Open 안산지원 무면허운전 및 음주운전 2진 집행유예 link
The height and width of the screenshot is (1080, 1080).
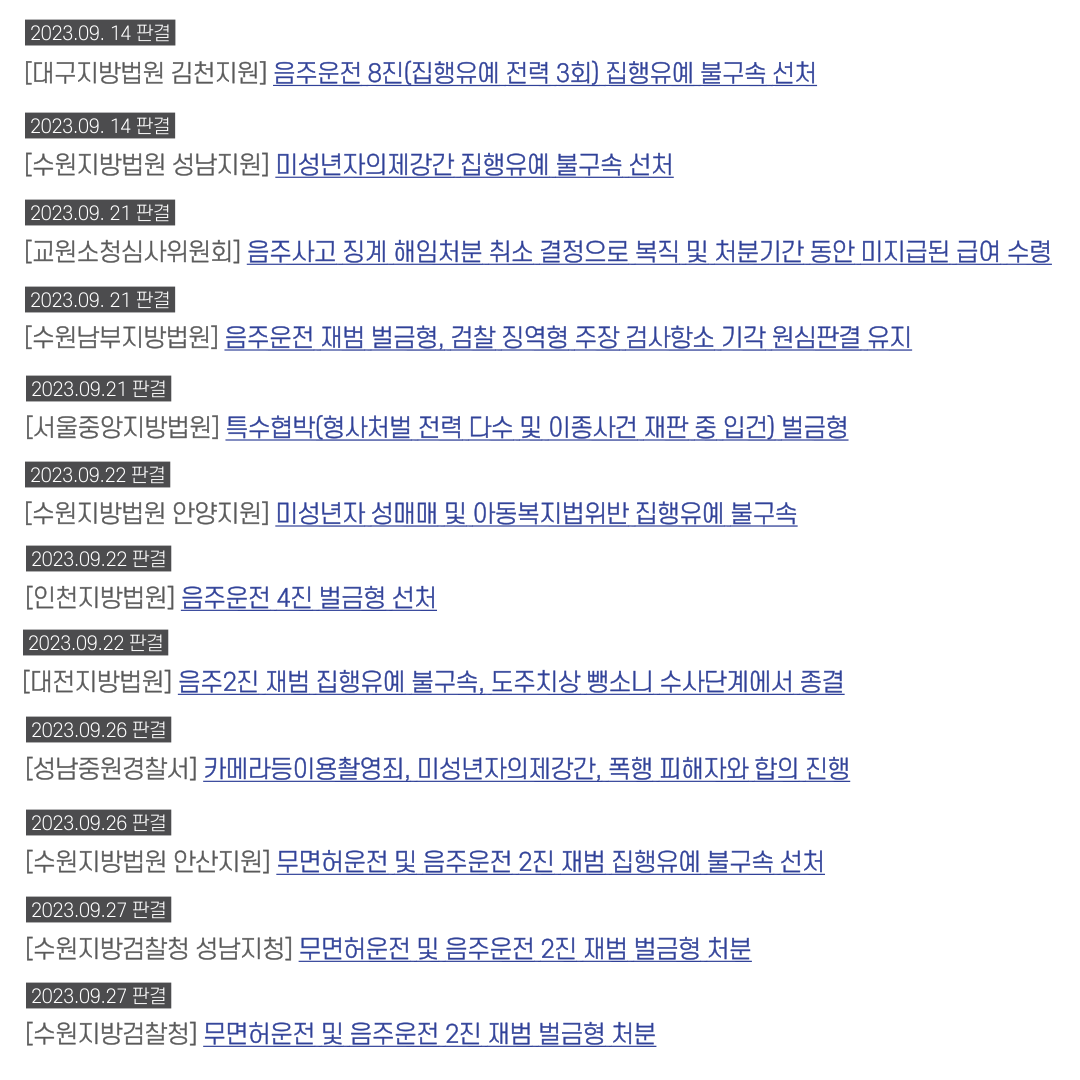tap(550, 861)
